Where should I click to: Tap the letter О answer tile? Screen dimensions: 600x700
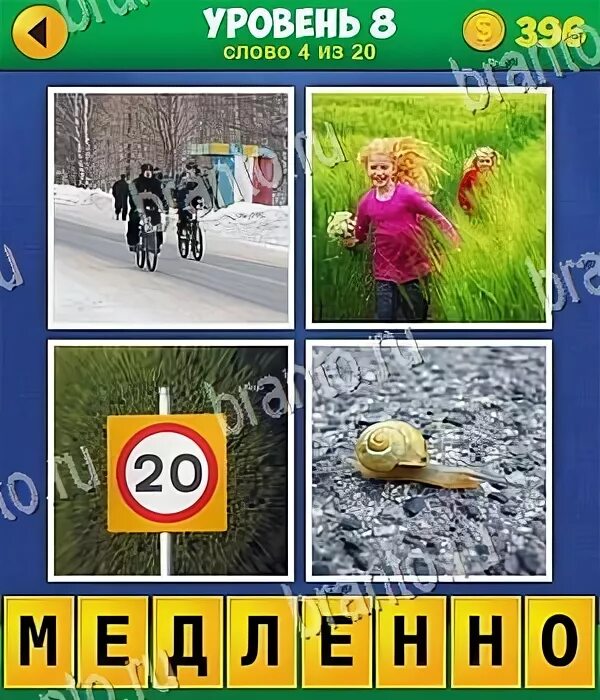click(560, 643)
